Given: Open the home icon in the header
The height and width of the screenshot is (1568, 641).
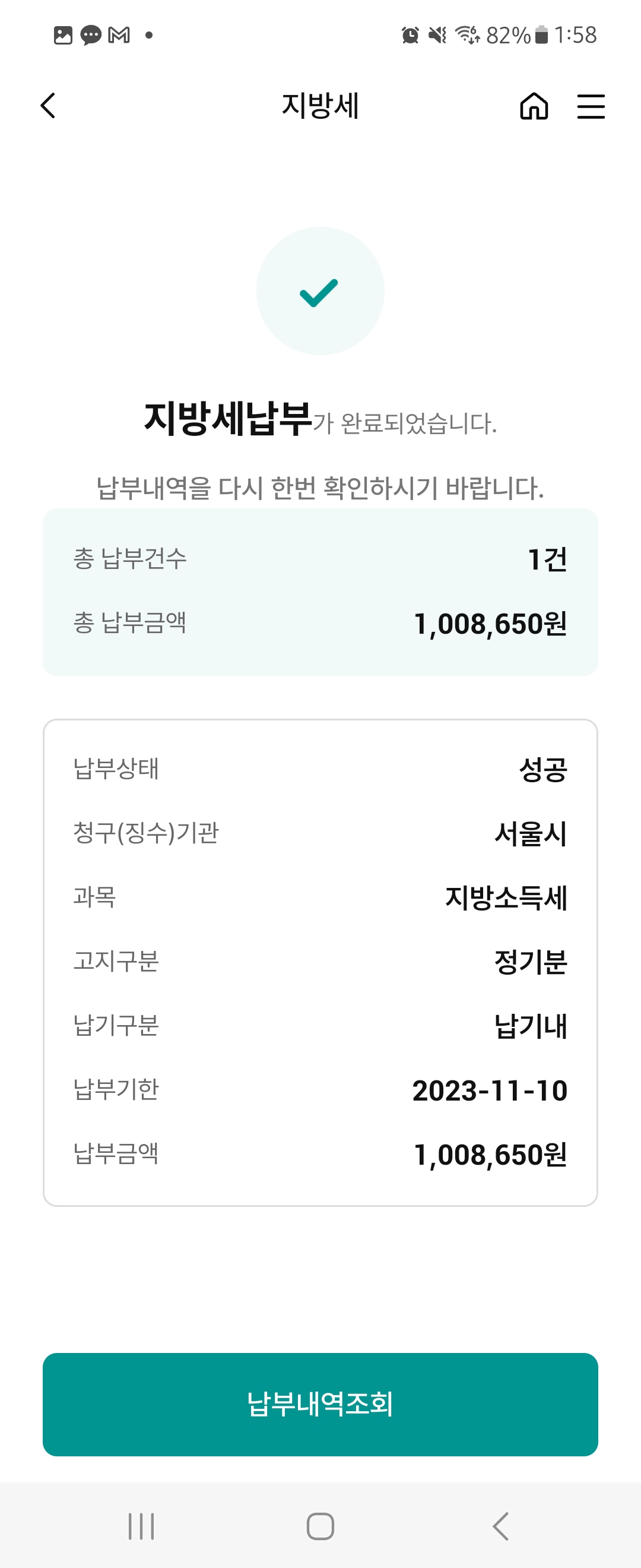Looking at the screenshot, I should tap(534, 106).
